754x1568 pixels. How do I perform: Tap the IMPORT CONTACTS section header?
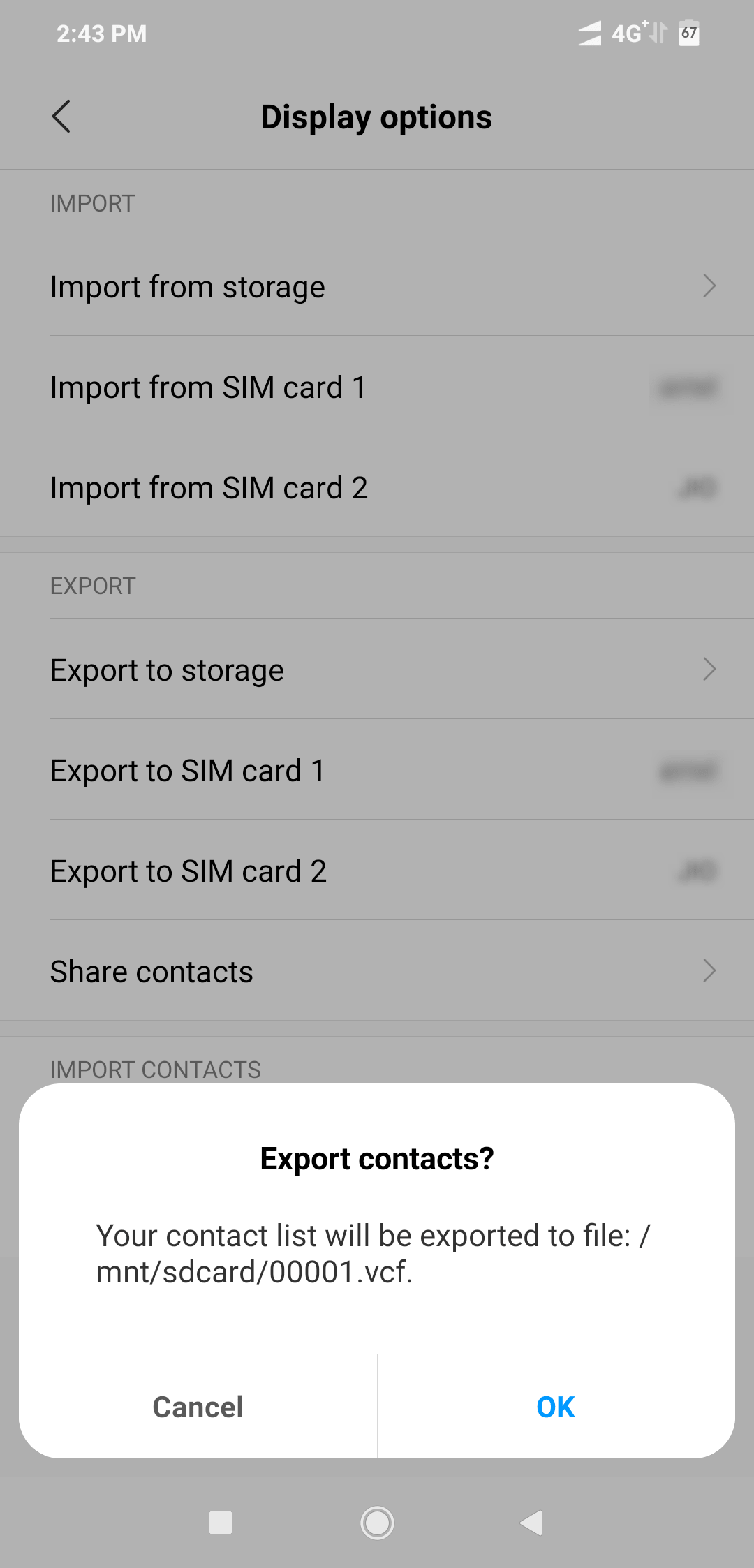point(155,1069)
